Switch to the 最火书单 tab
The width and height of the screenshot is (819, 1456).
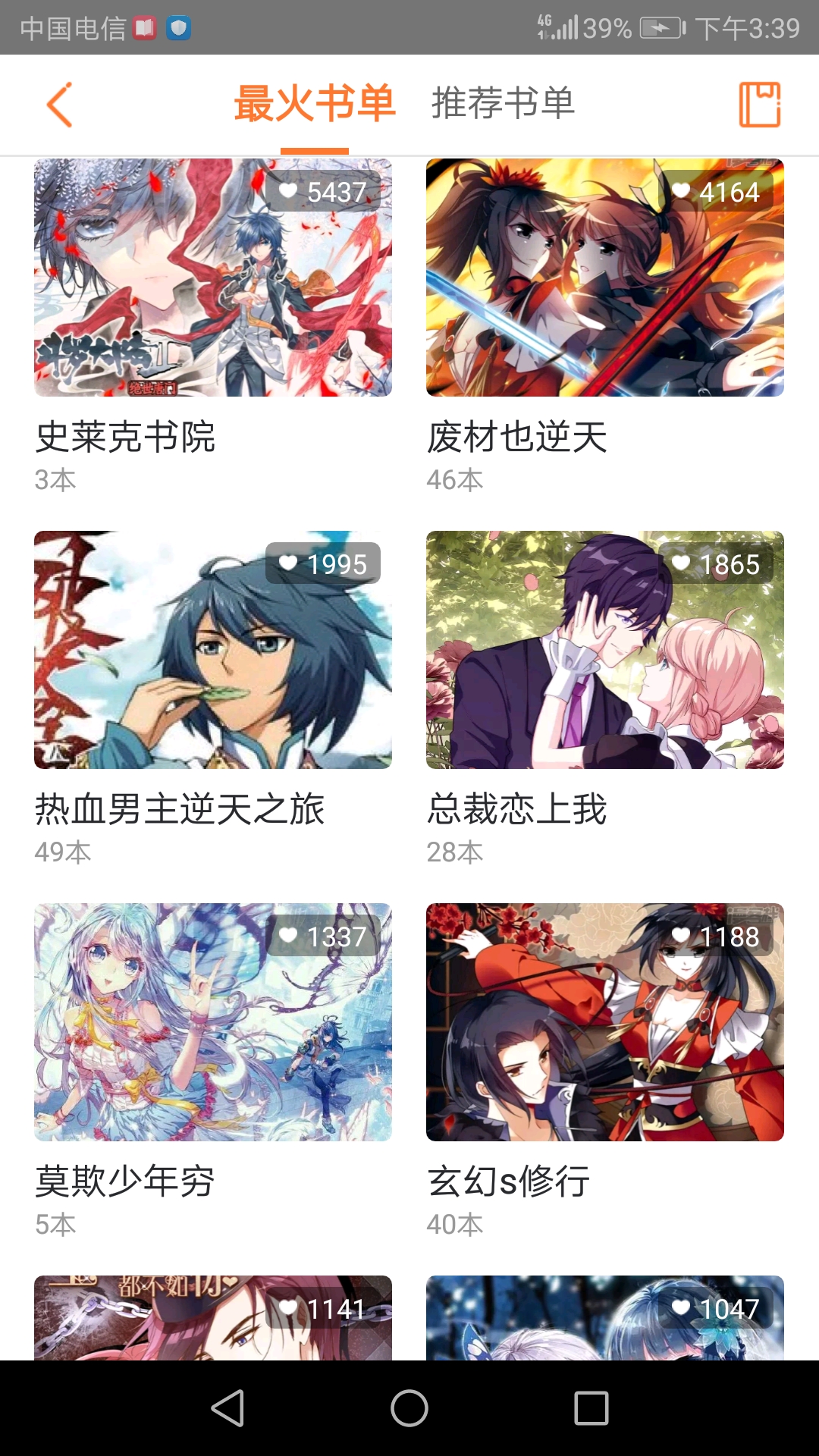tap(315, 104)
